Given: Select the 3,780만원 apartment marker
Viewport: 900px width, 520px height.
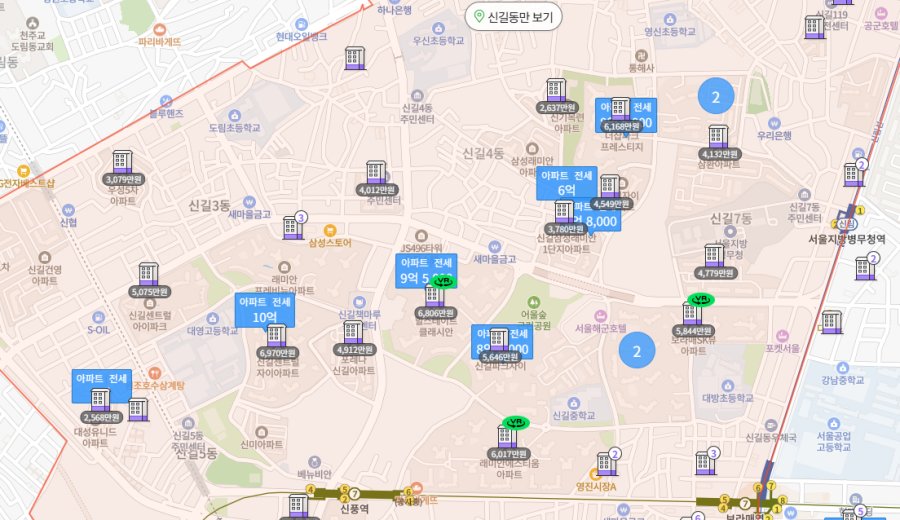Looking at the screenshot, I should [x=564, y=216].
